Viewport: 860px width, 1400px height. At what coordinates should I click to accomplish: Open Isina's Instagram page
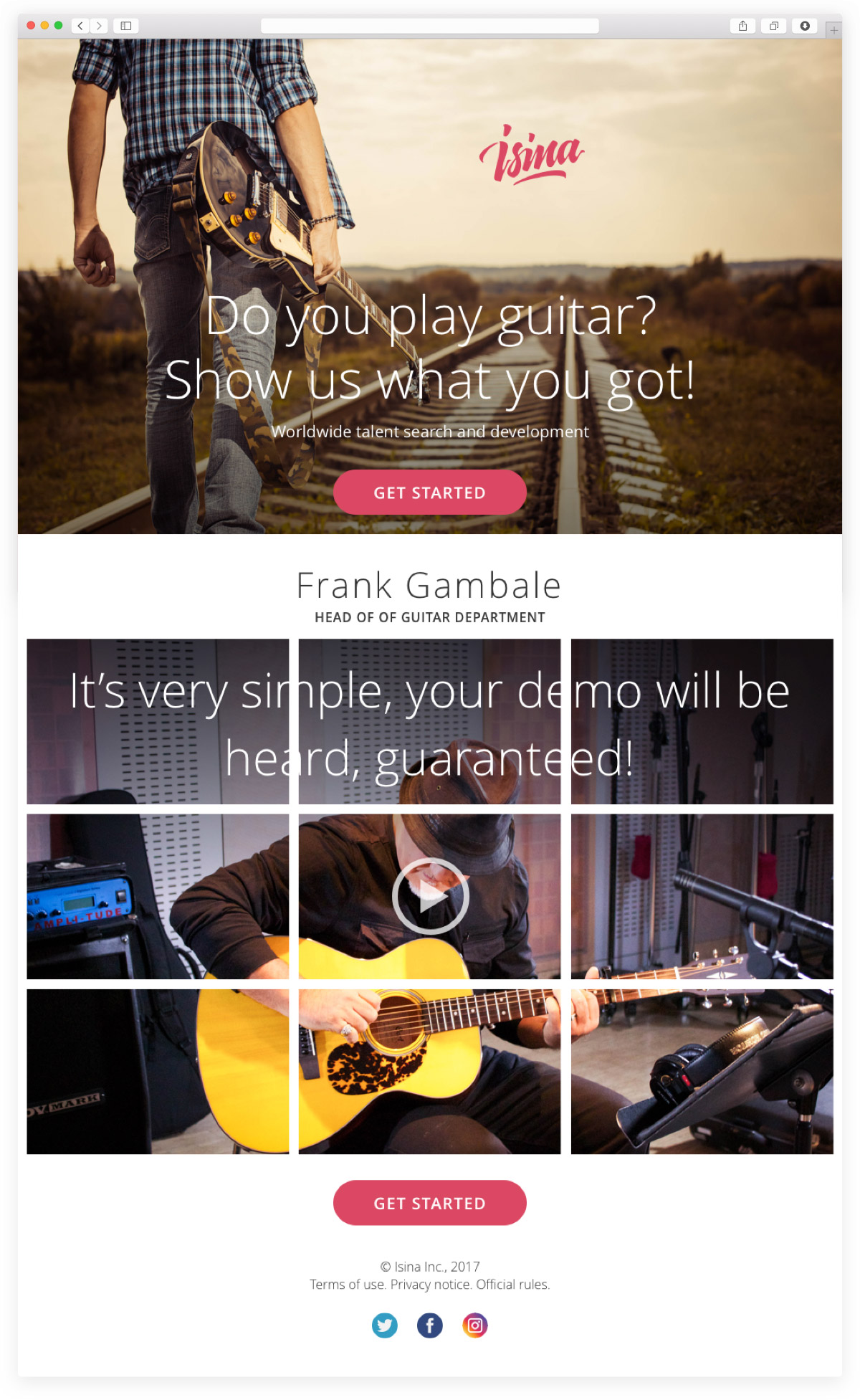click(x=475, y=1325)
